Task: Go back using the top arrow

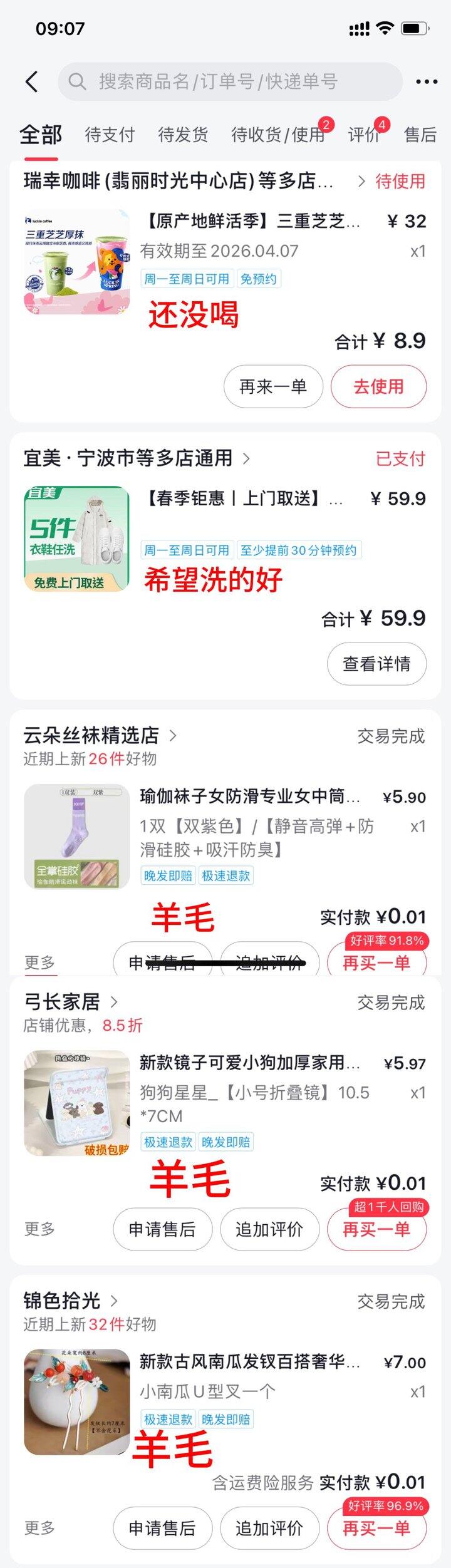Action: tap(32, 81)
